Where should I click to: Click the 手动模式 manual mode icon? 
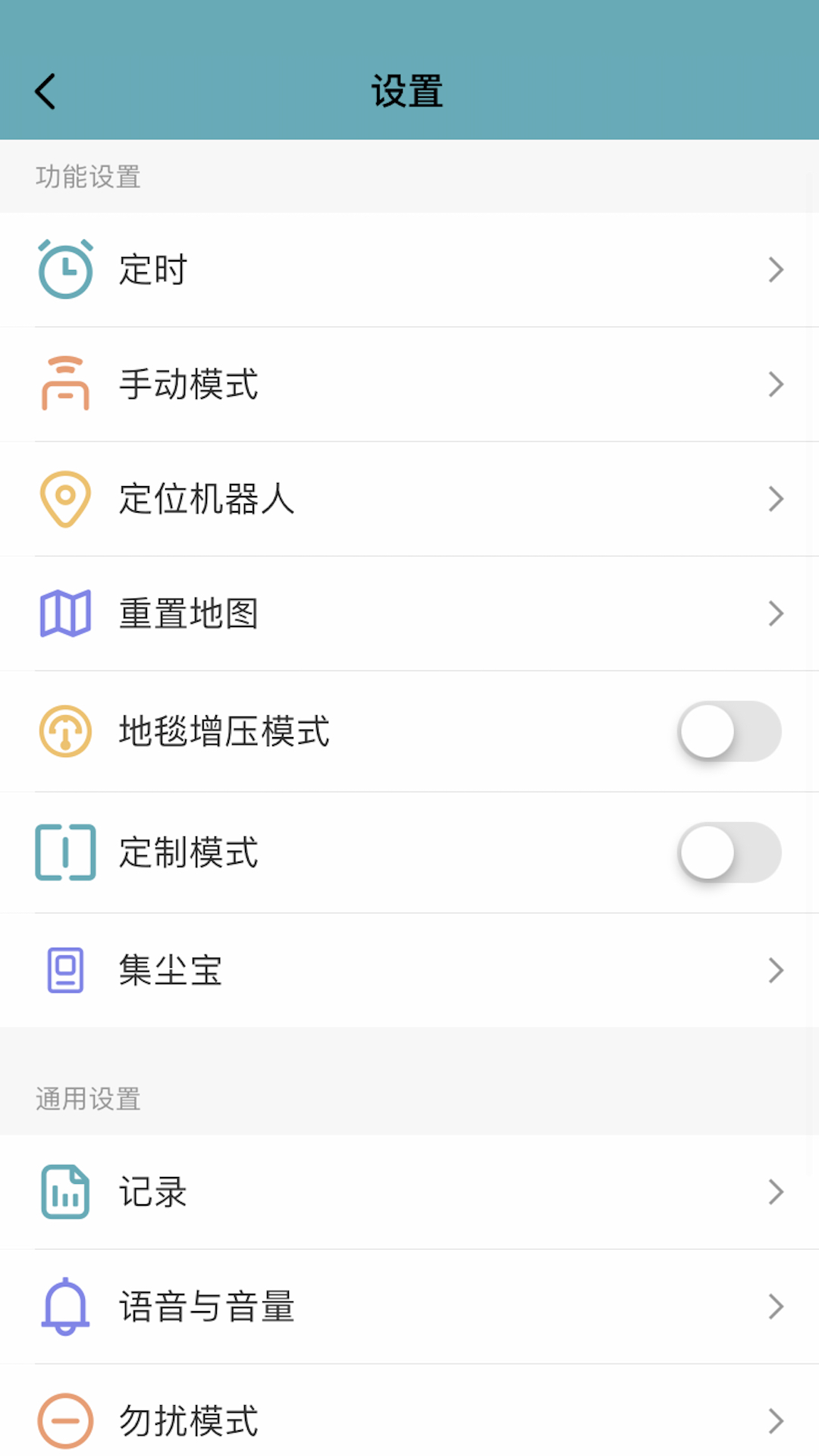(65, 384)
